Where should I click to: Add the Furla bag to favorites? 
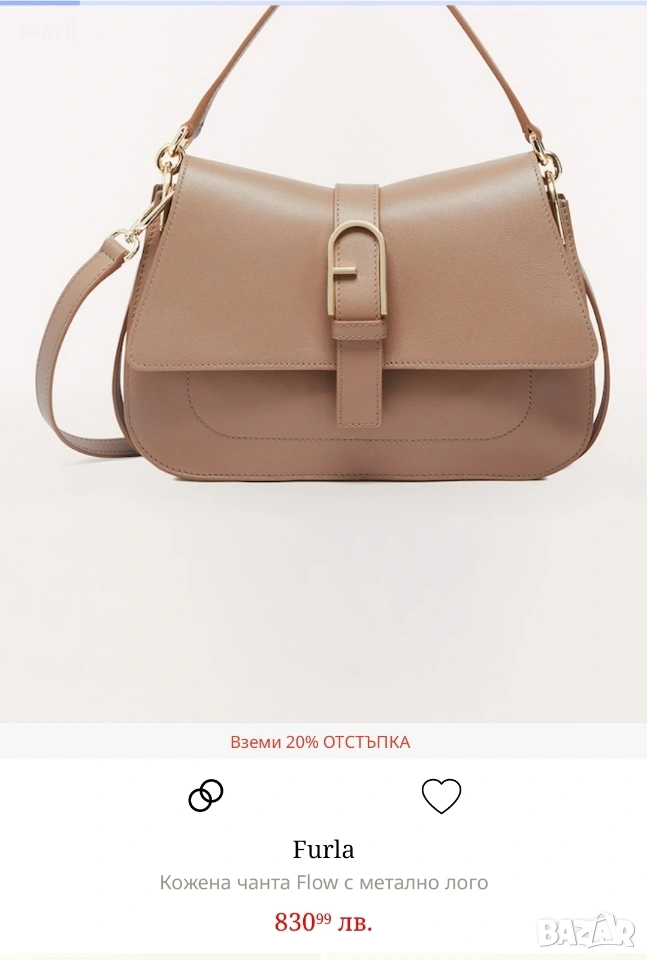pyautogui.click(x=441, y=796)
